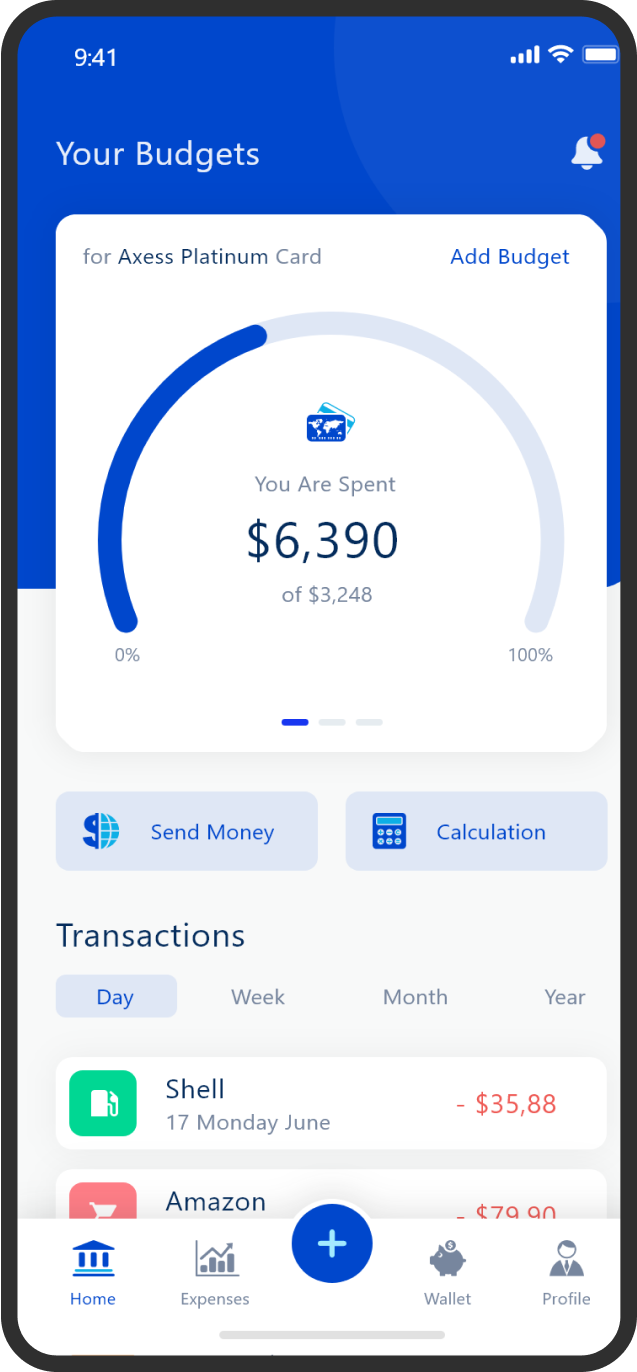Open the Amazon transaction
Image resolution: width=637 pixels, height=1372 pixels.
click(331, 1194)
